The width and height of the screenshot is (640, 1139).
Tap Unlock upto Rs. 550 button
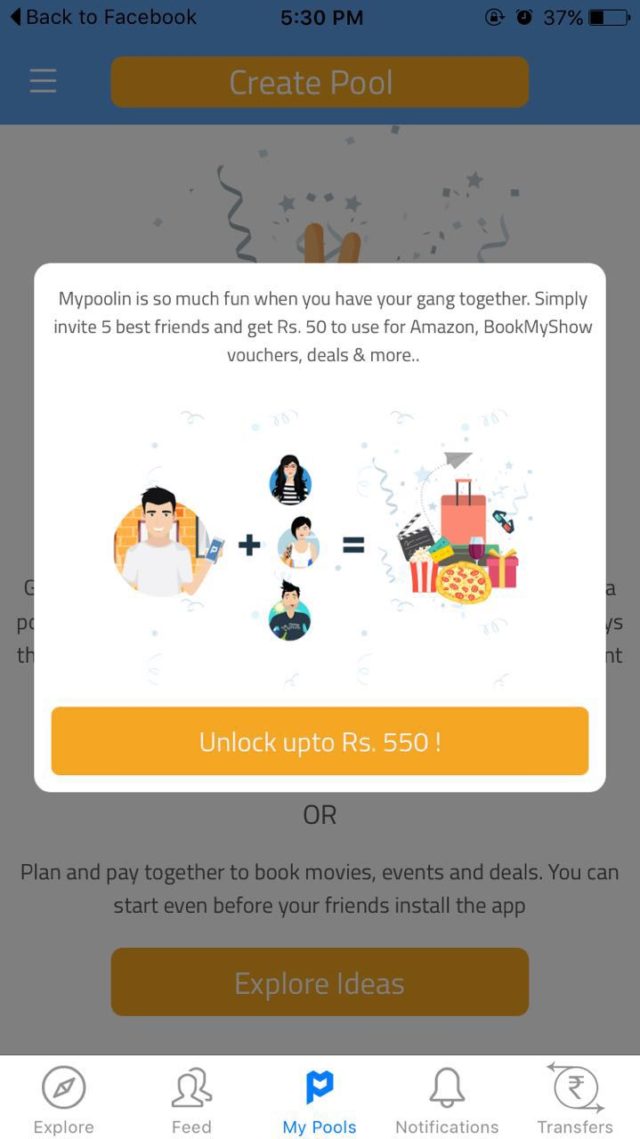coord(319,741)
